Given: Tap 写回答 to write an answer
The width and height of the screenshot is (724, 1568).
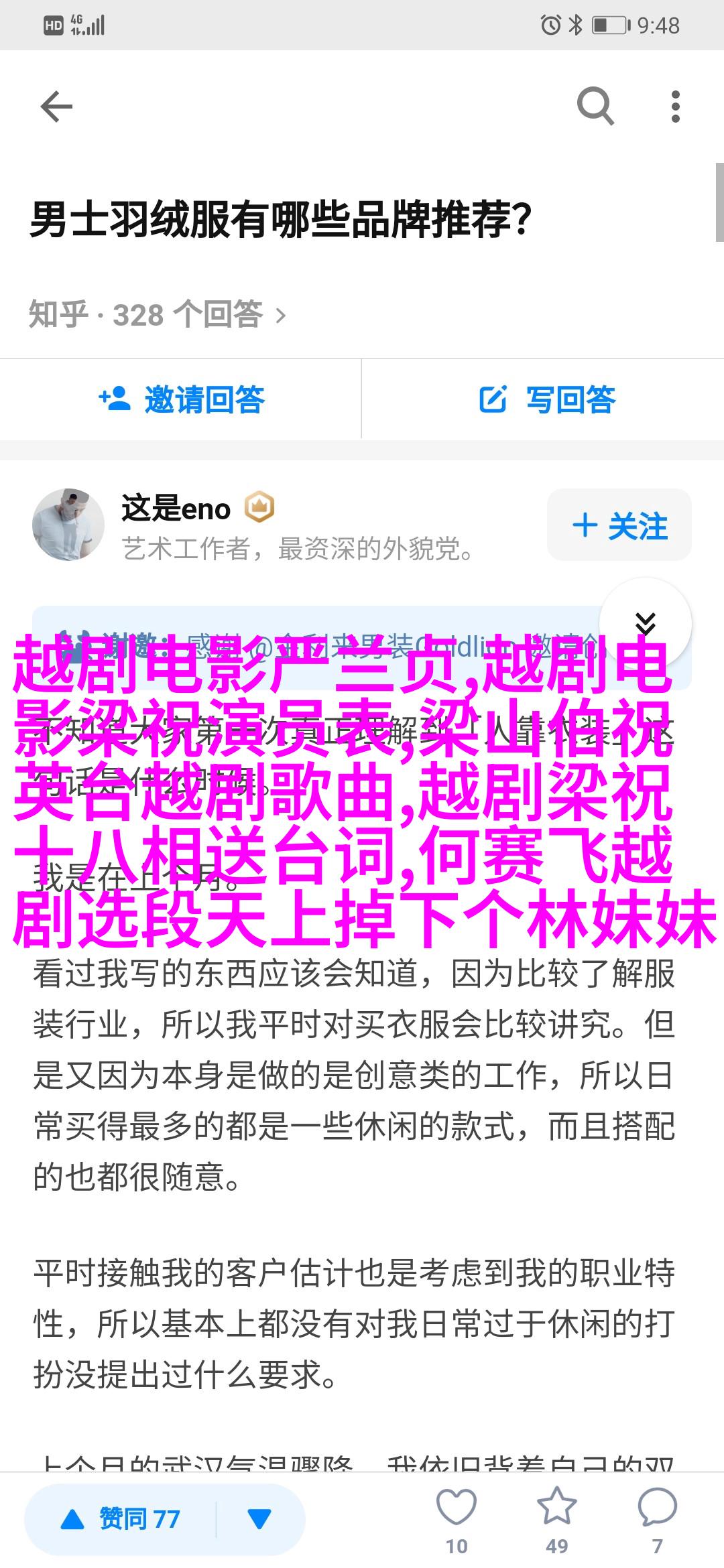Looking at the screenshot, I should 546,399.
